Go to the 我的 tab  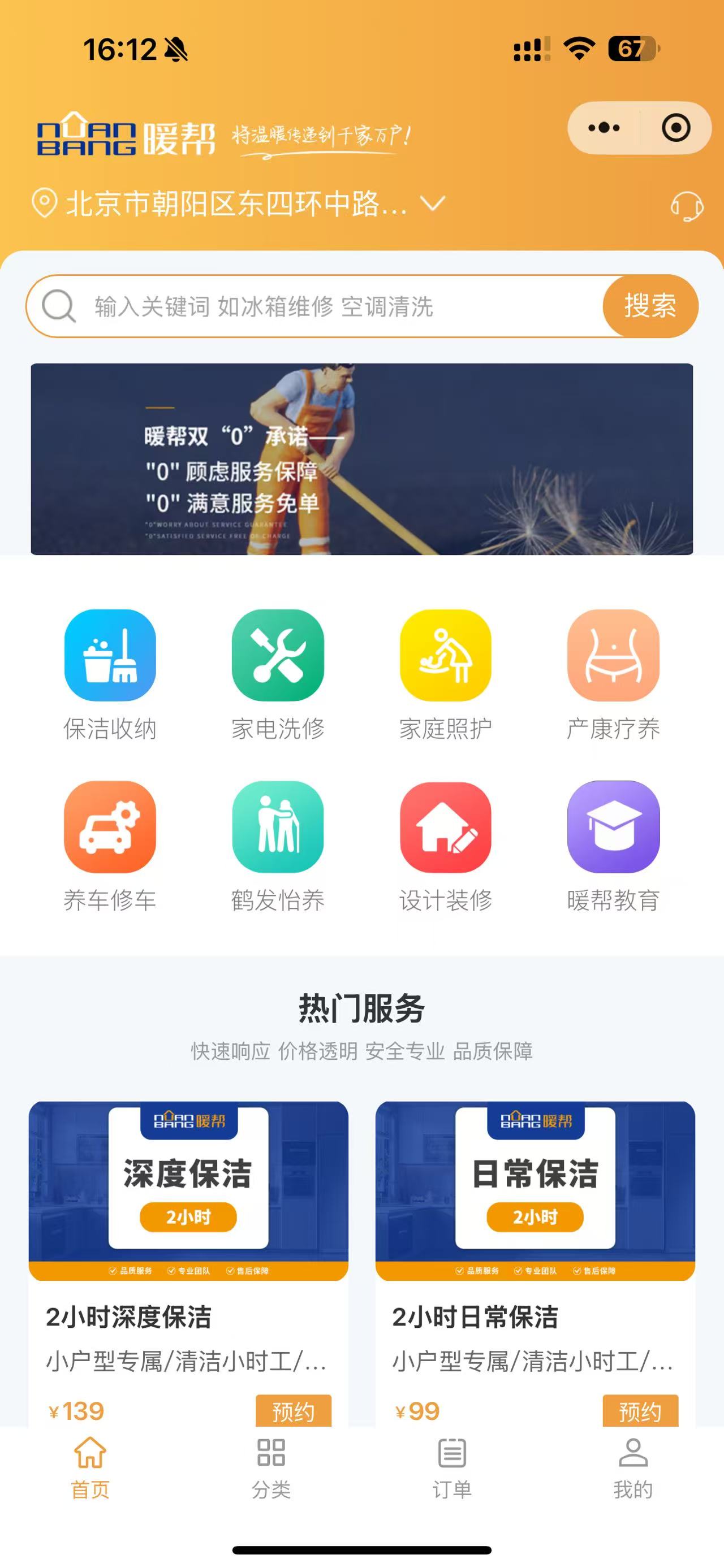[633, 1468]
